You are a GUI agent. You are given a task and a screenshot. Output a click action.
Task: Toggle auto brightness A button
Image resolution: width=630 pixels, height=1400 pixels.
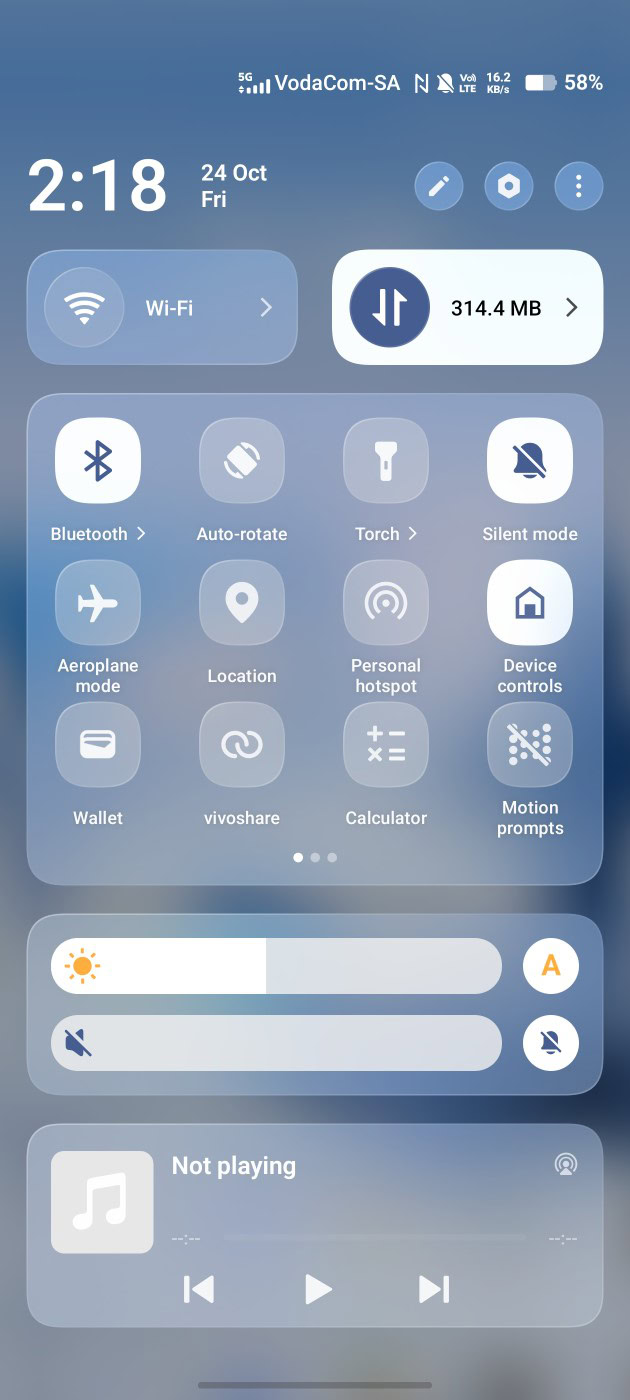(551, 966)
